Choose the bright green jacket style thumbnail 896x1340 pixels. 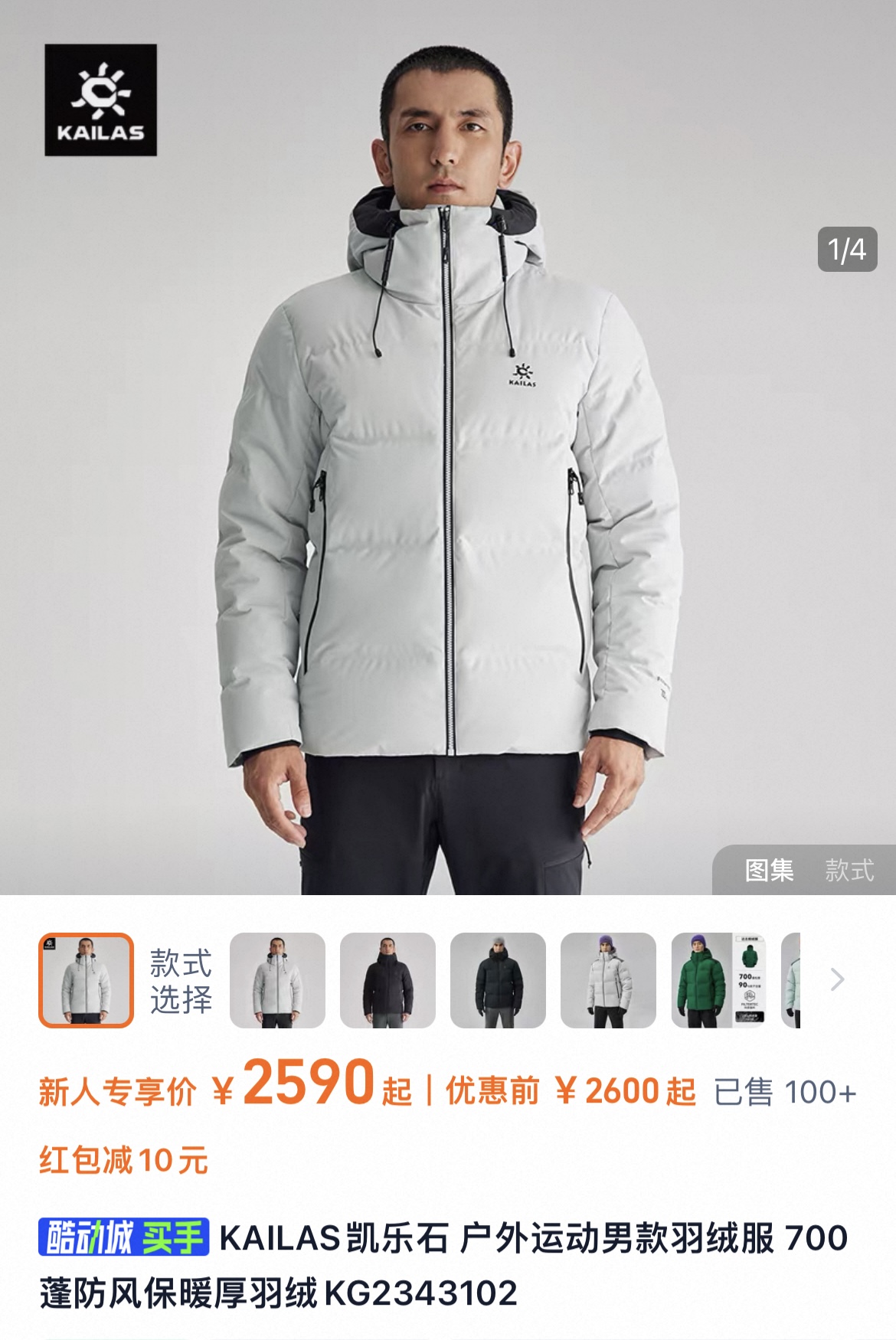[x=718, y=980]
